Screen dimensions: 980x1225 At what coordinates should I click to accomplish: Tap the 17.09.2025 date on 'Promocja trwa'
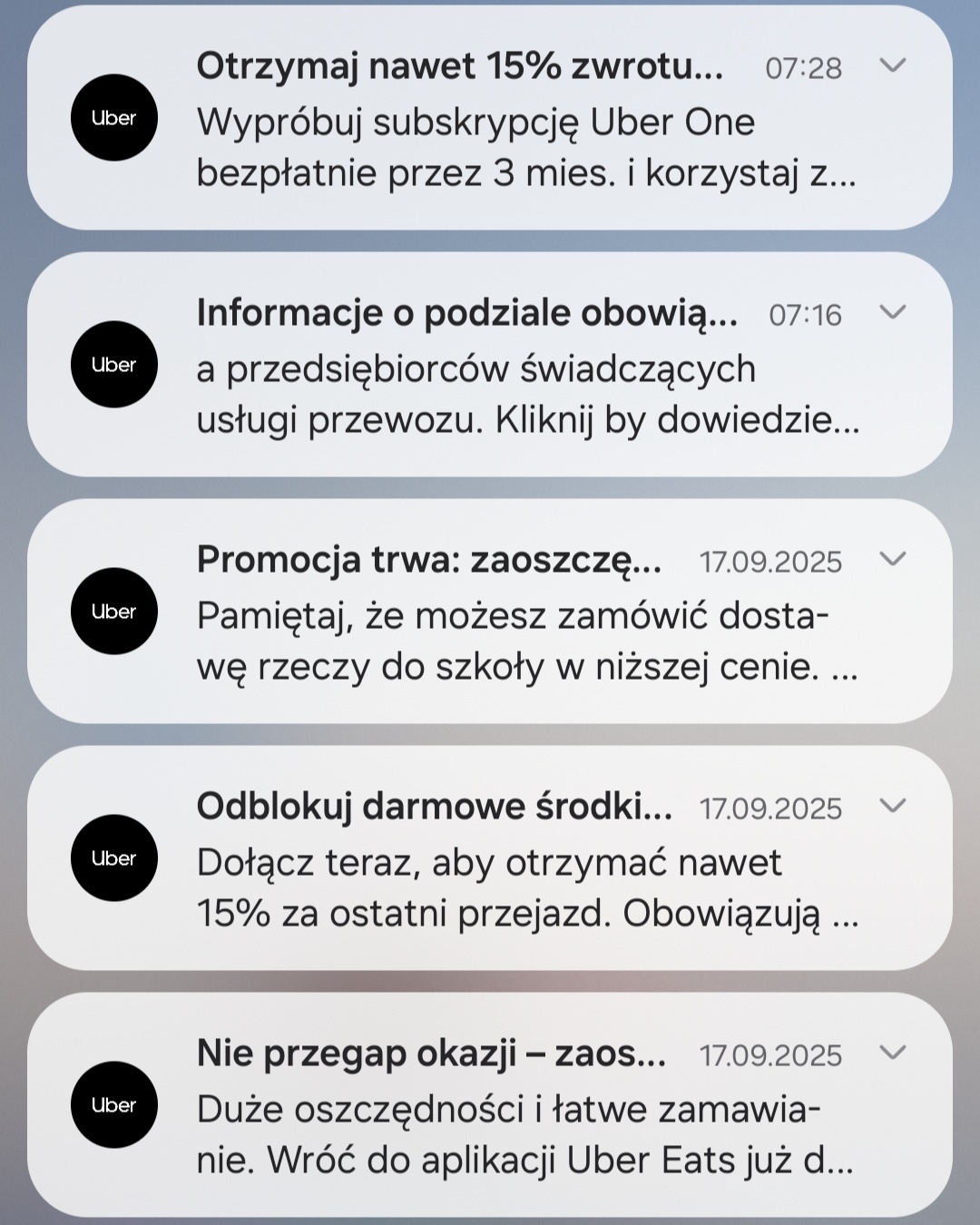coord(771,562)
